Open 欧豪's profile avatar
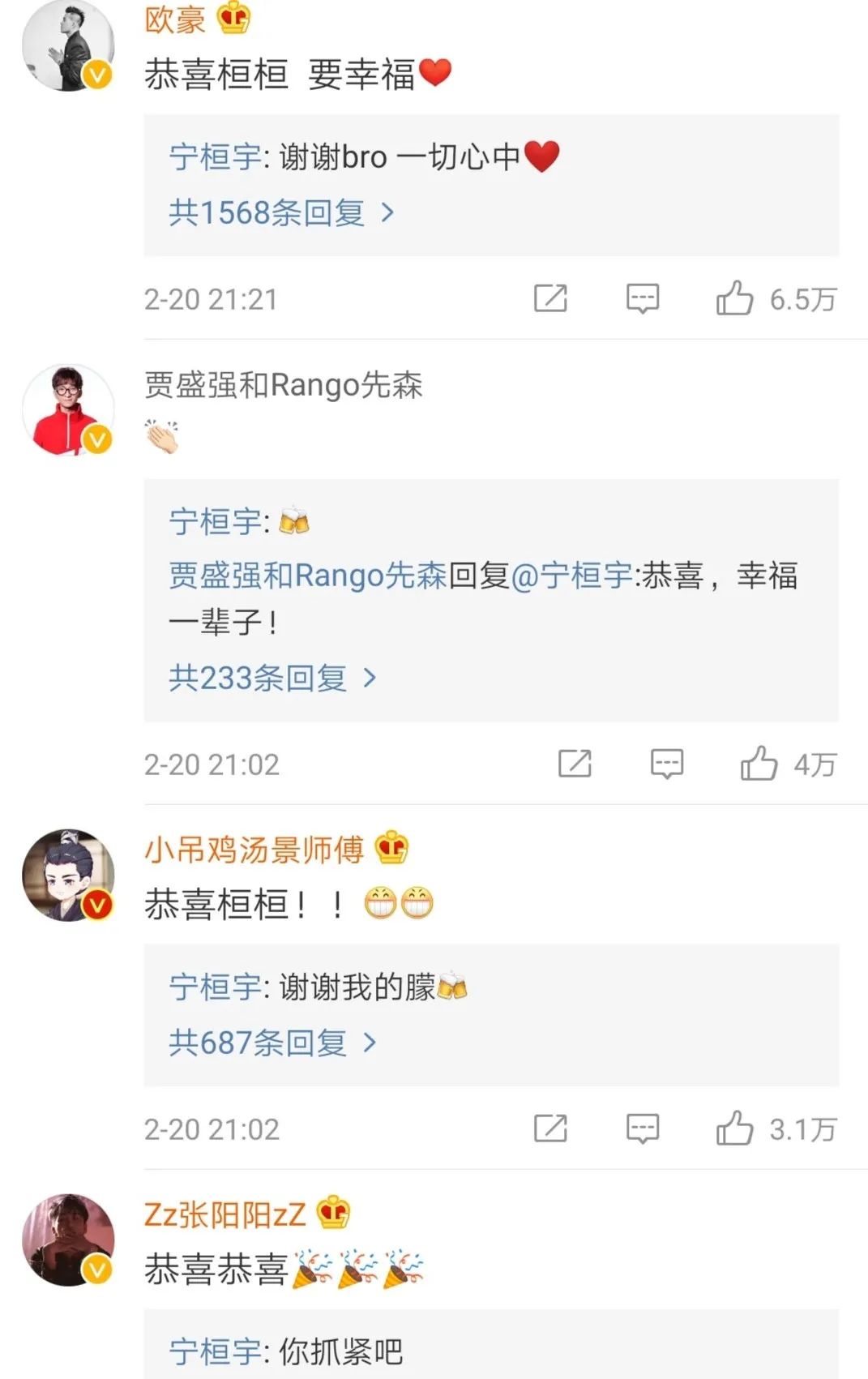Screen dimensions: 868x1379 tap(68, 45)
